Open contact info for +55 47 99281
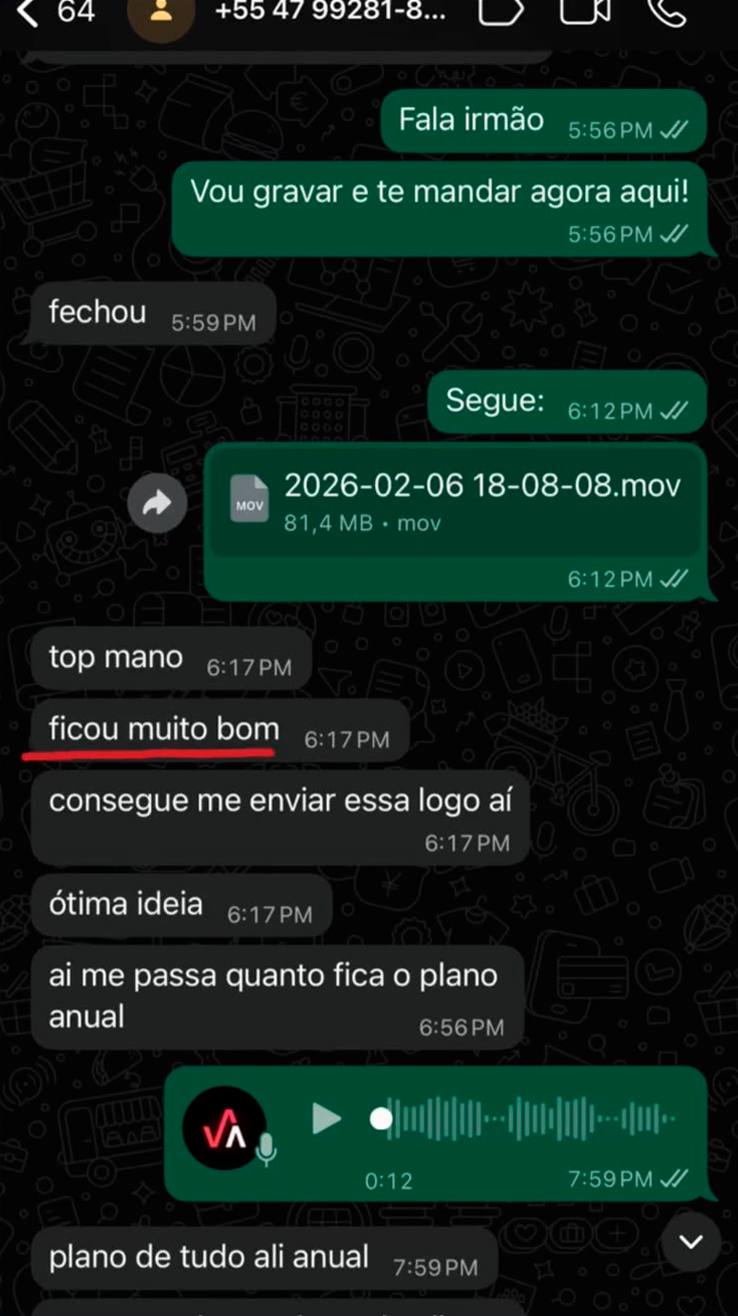 coord(331,12)
